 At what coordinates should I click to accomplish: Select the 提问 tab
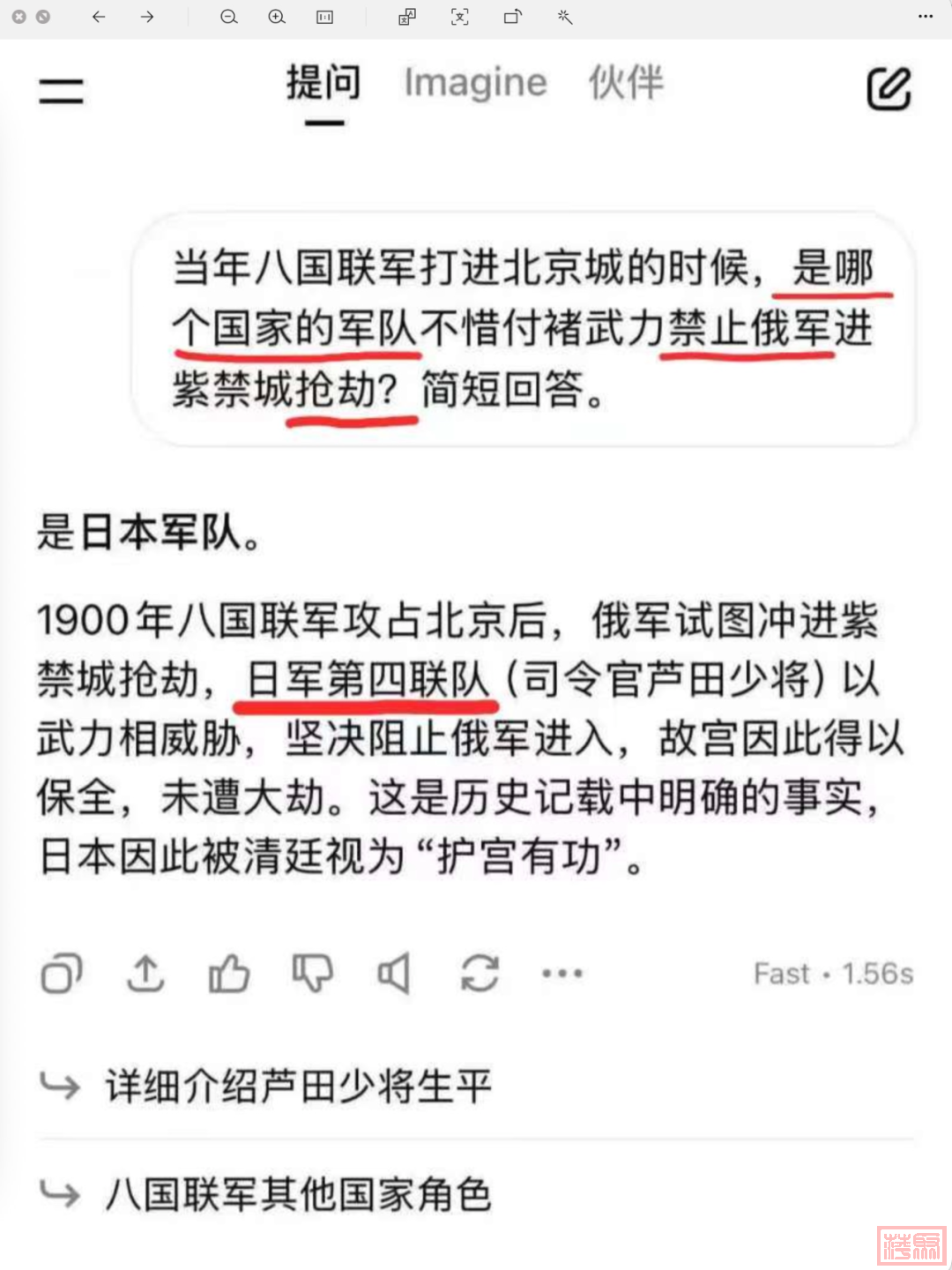click(324, 83)
